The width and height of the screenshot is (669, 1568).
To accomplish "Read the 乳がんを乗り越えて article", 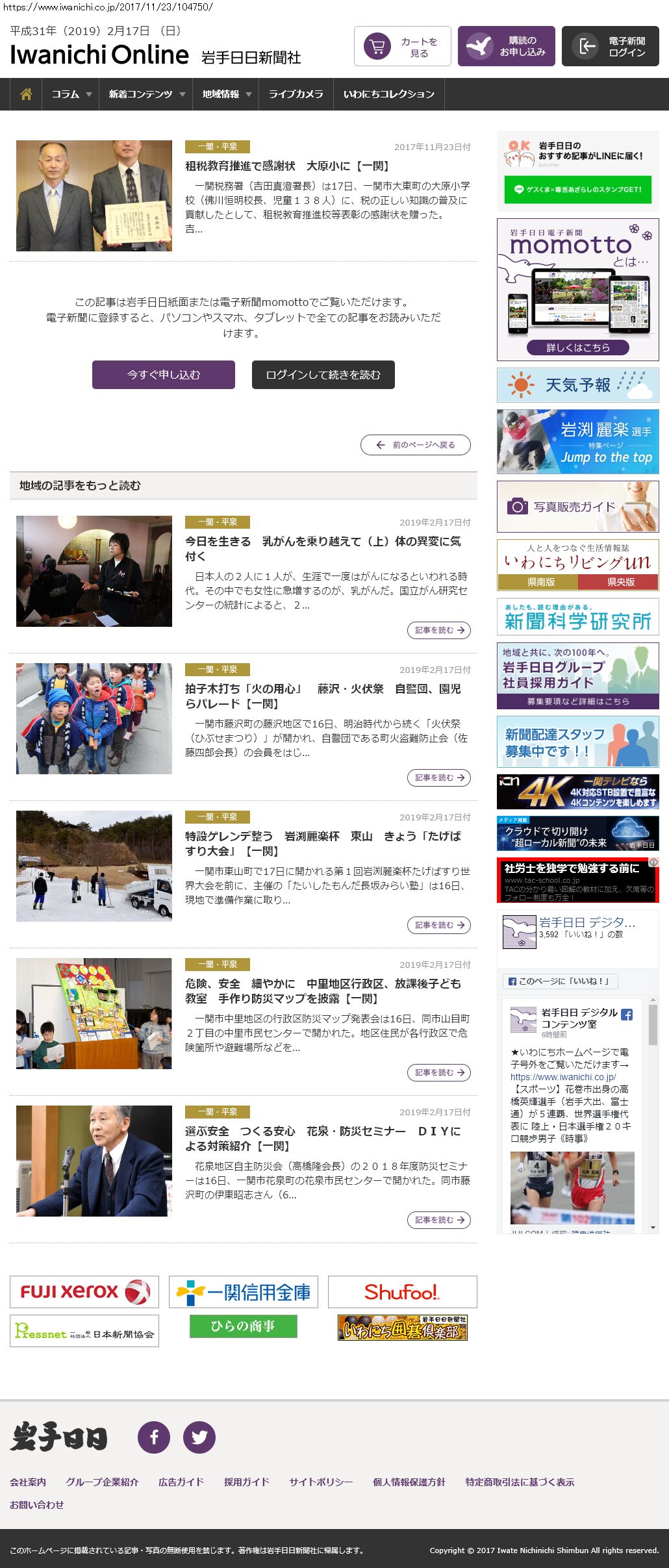I will (438, 630).
